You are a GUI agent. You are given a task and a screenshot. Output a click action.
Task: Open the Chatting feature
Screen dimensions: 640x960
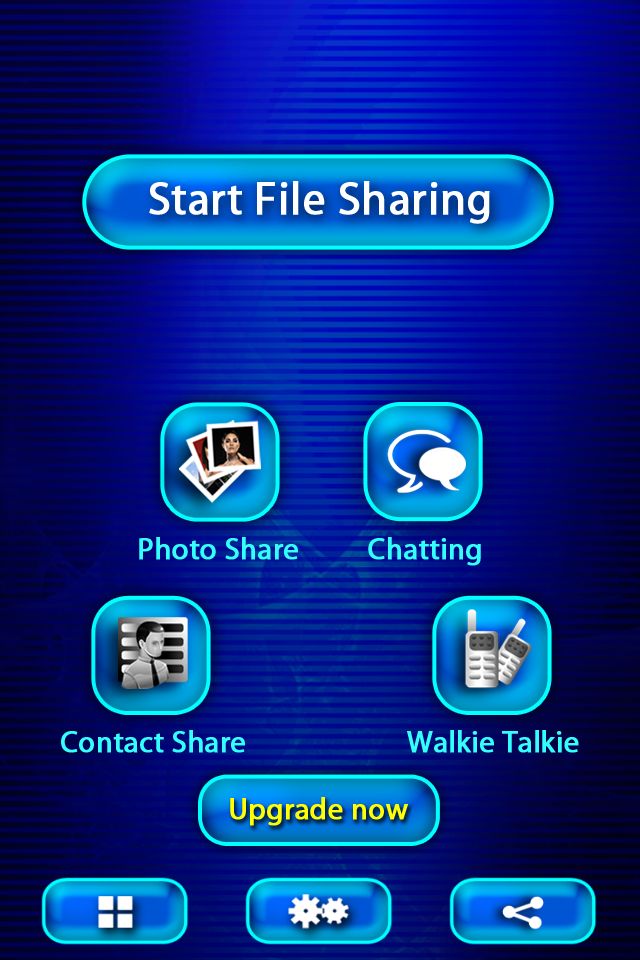tap(423, 462)
